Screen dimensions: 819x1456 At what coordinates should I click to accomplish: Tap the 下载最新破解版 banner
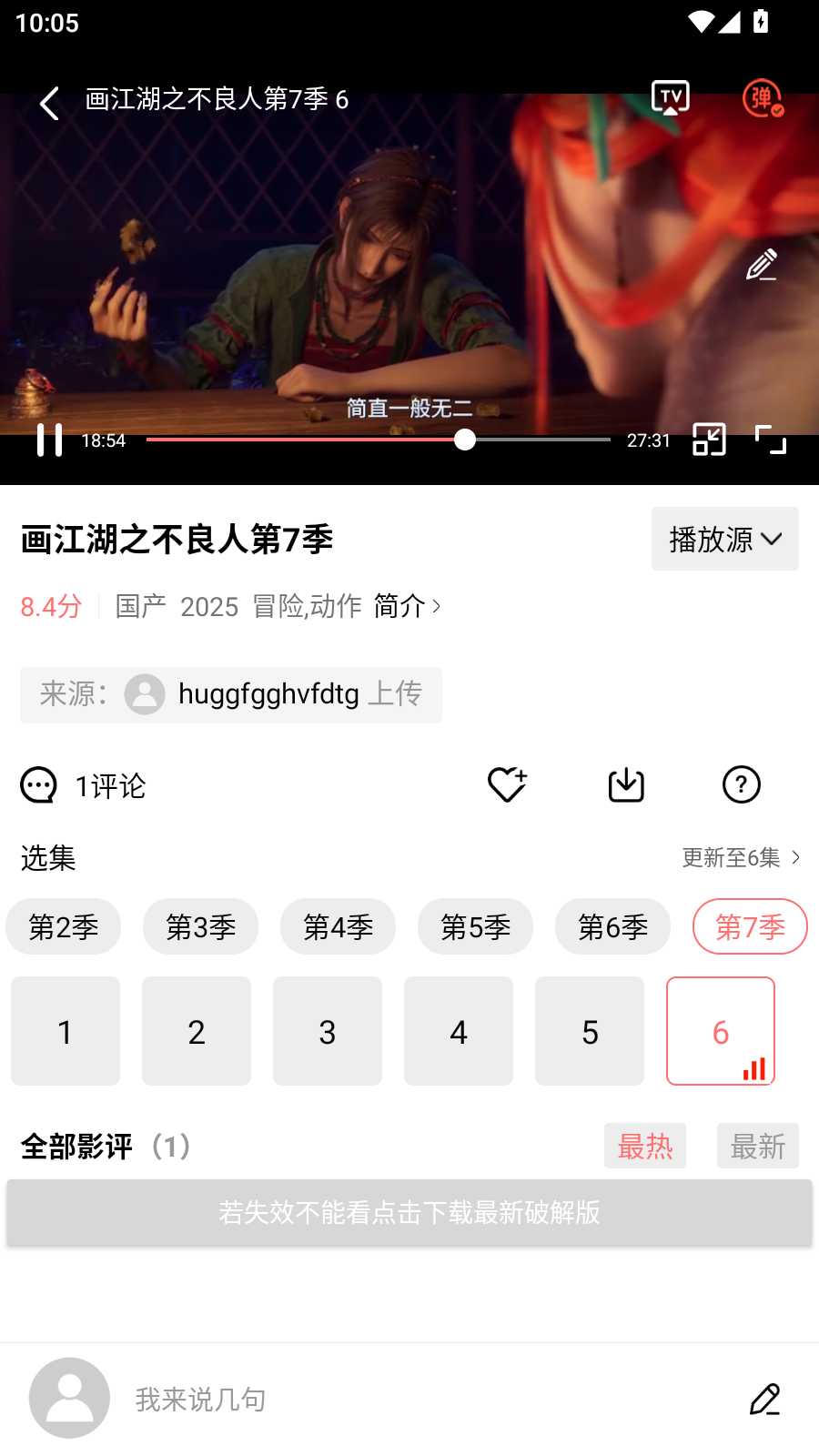pyautogui.click(x=409, y=1213)
